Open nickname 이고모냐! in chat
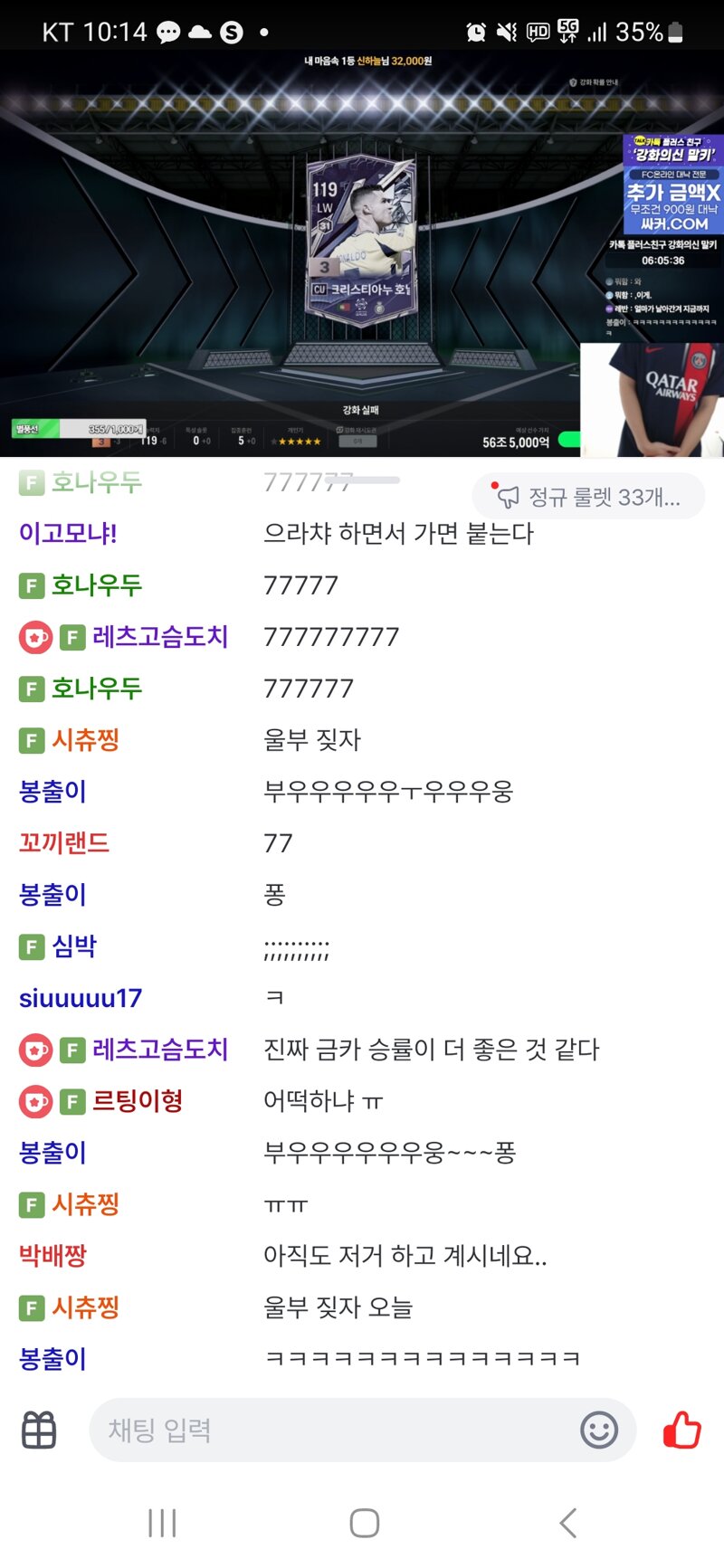The image size is (724, 1568). [x=68, y=533]
